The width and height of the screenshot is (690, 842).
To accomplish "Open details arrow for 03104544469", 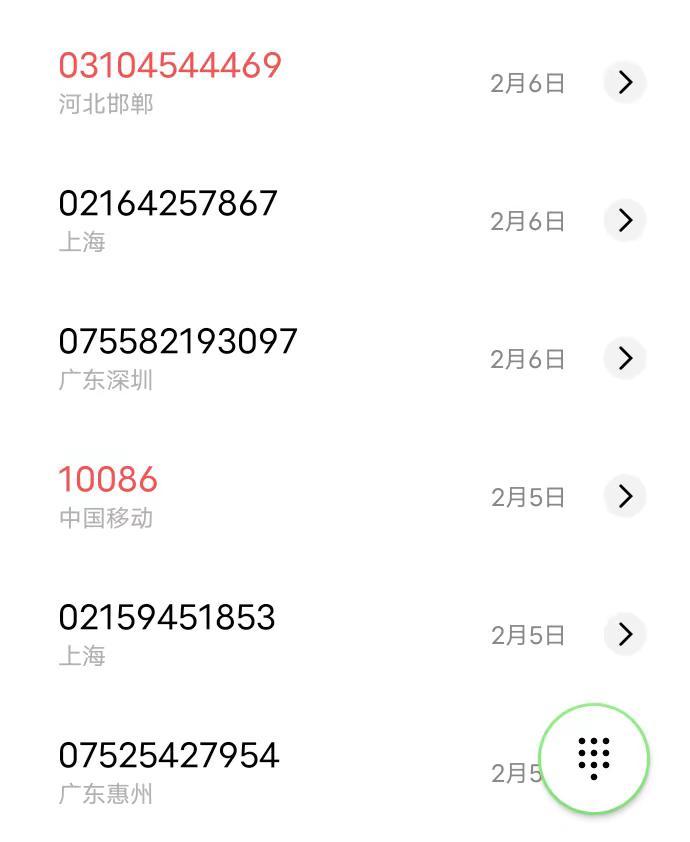I will (x=625, y=82).
